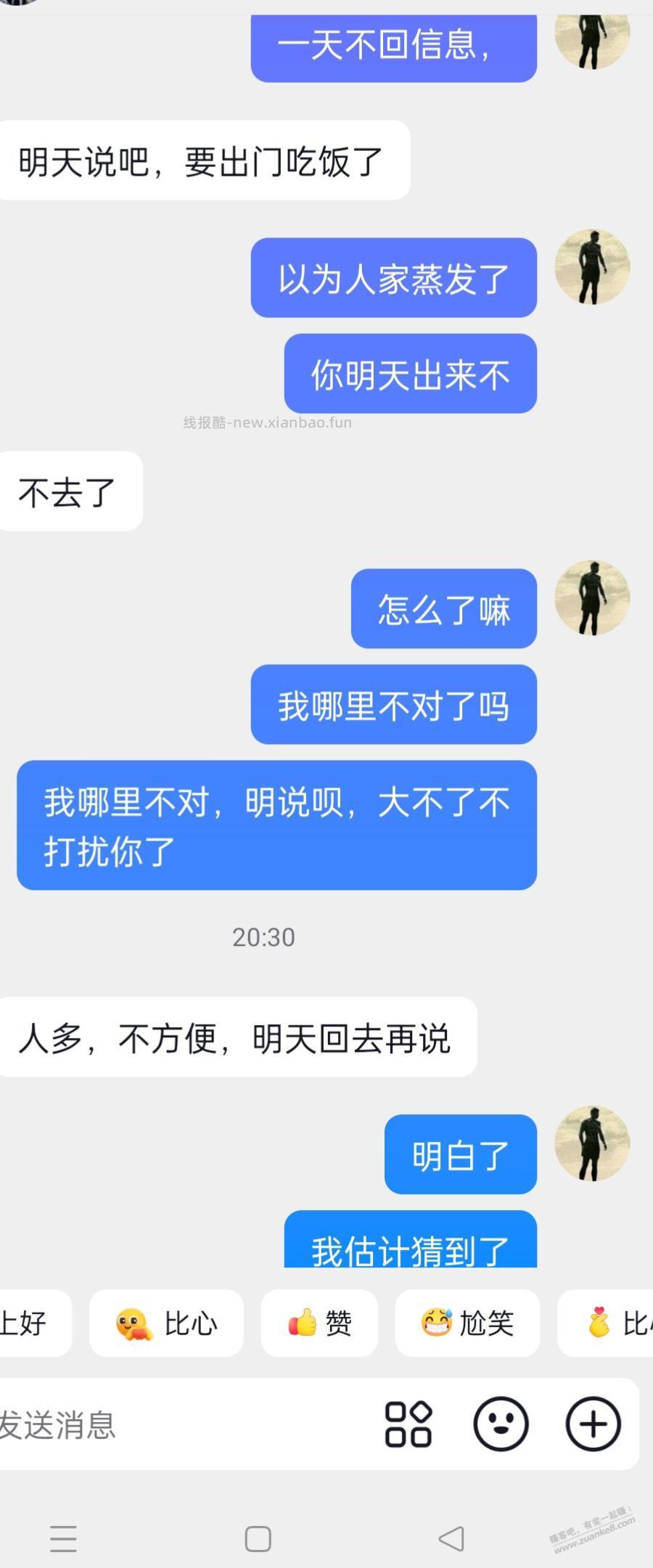Tap the '不去了' message bubble
Viewport: 653px width, 1568px height.
pyautogui.click(x=69, y=491)
